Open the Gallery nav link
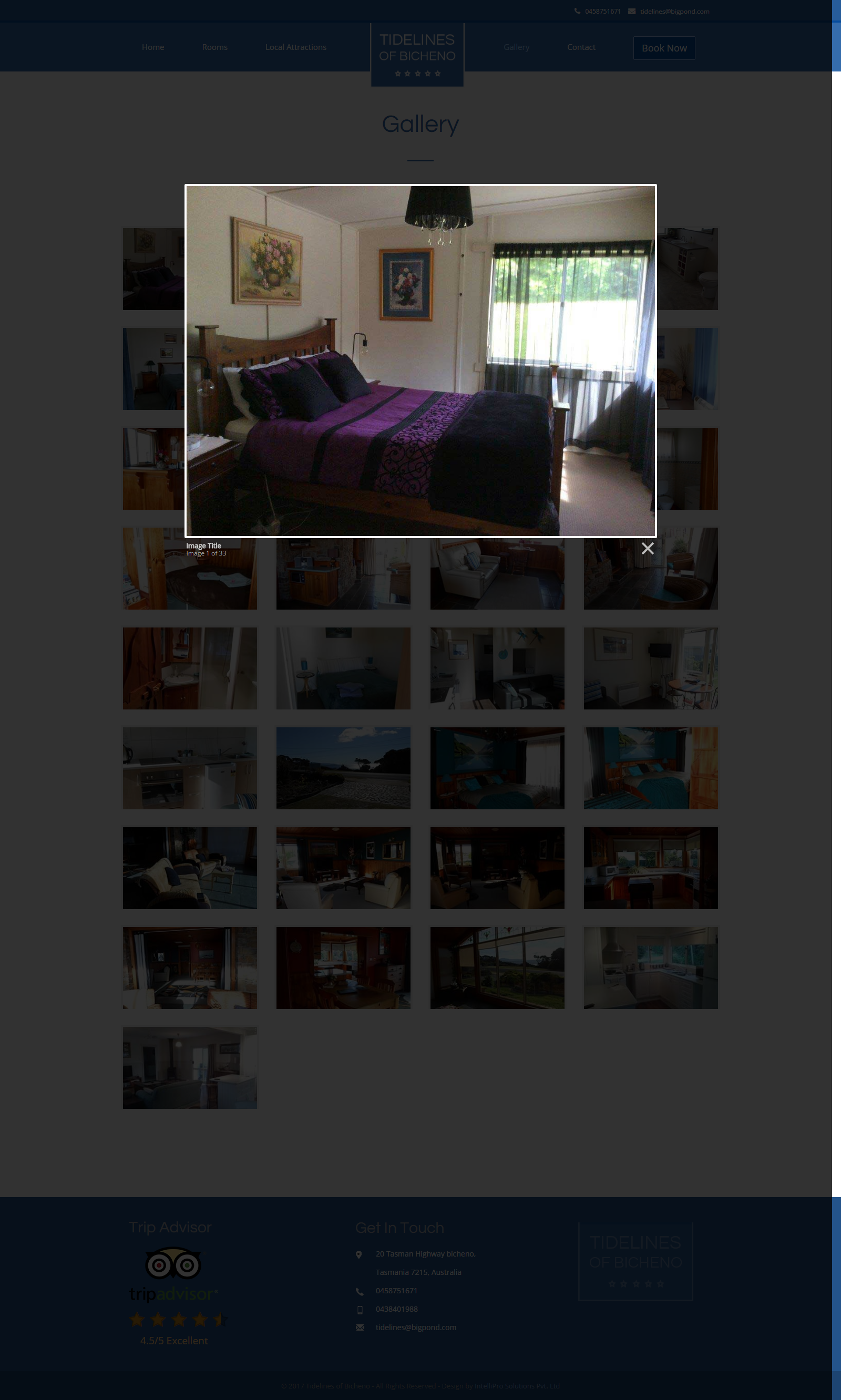The image size is (841, 1400). click(516, 47)
